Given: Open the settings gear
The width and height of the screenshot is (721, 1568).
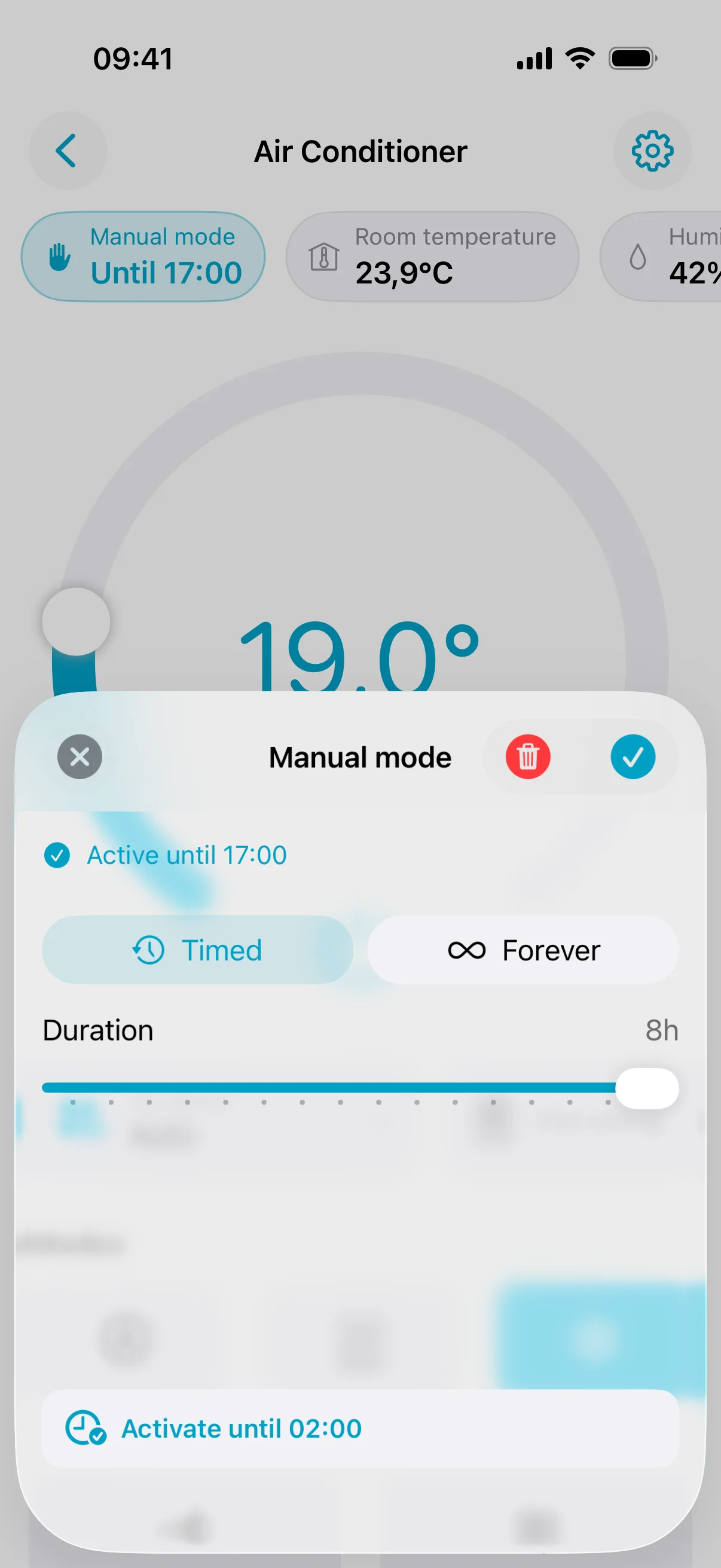Looking at the screenshot, I should coord(652,150).
